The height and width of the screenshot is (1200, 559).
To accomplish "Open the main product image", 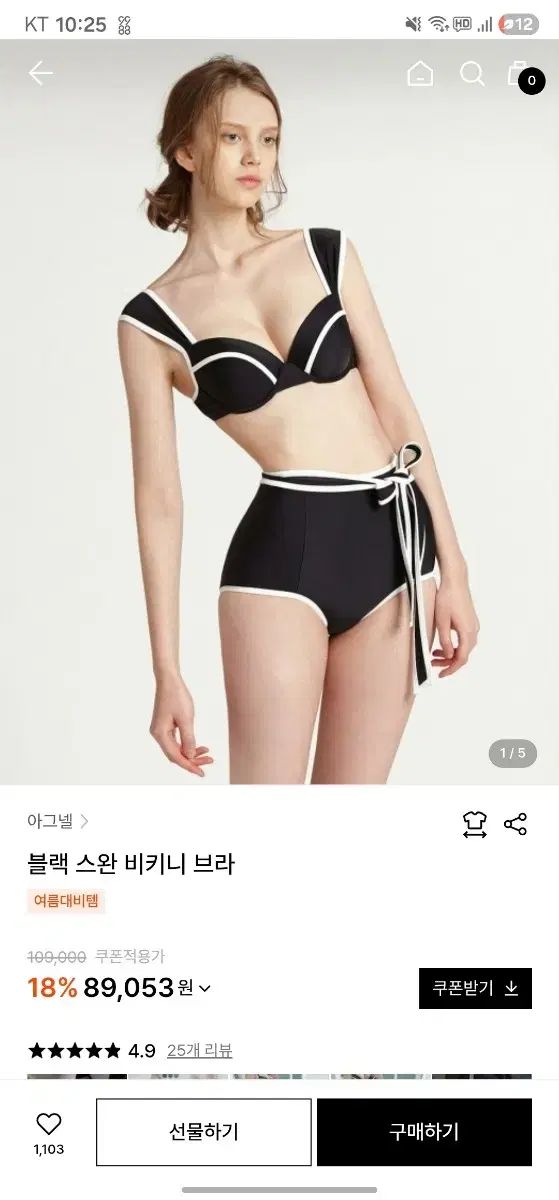I will [x=279, y=412].
